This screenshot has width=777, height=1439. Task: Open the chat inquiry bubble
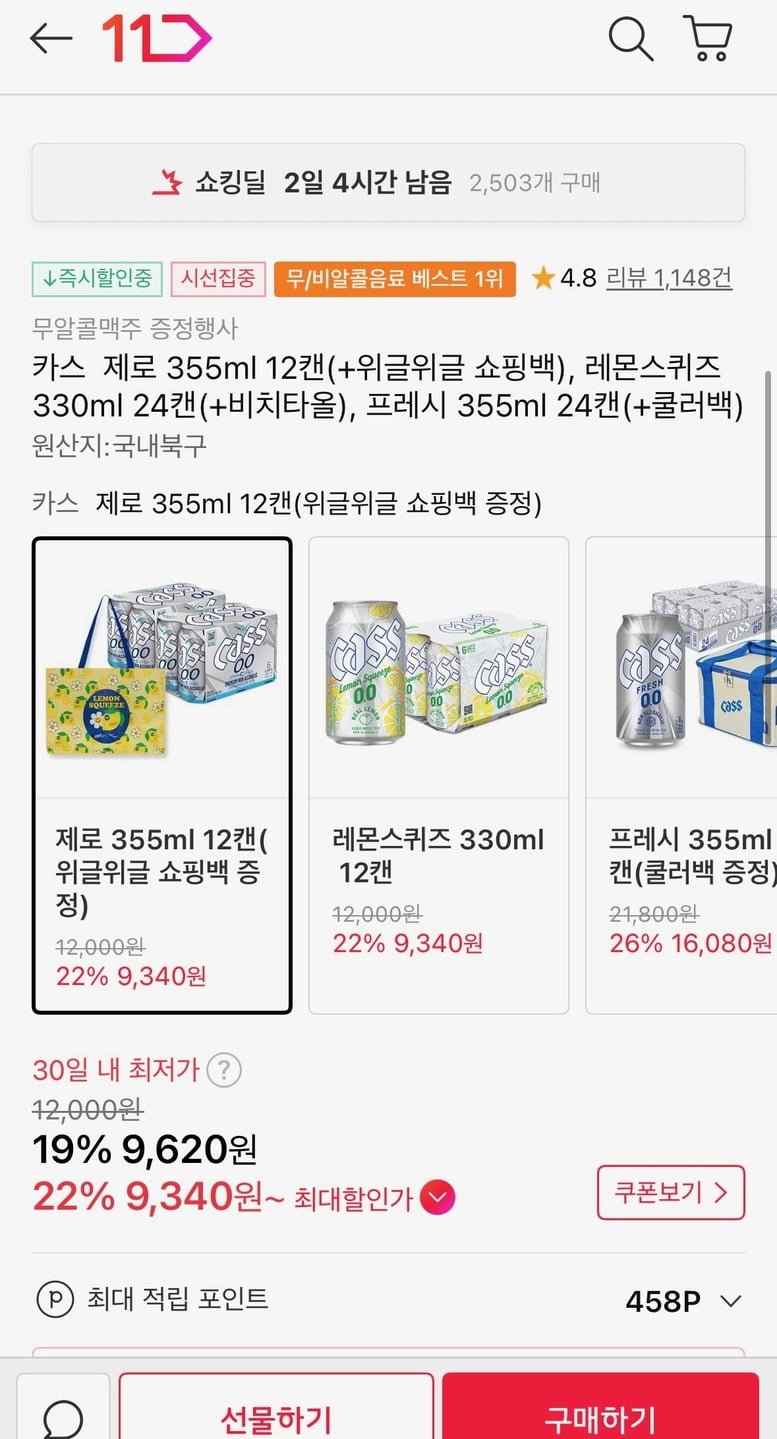63,1414
